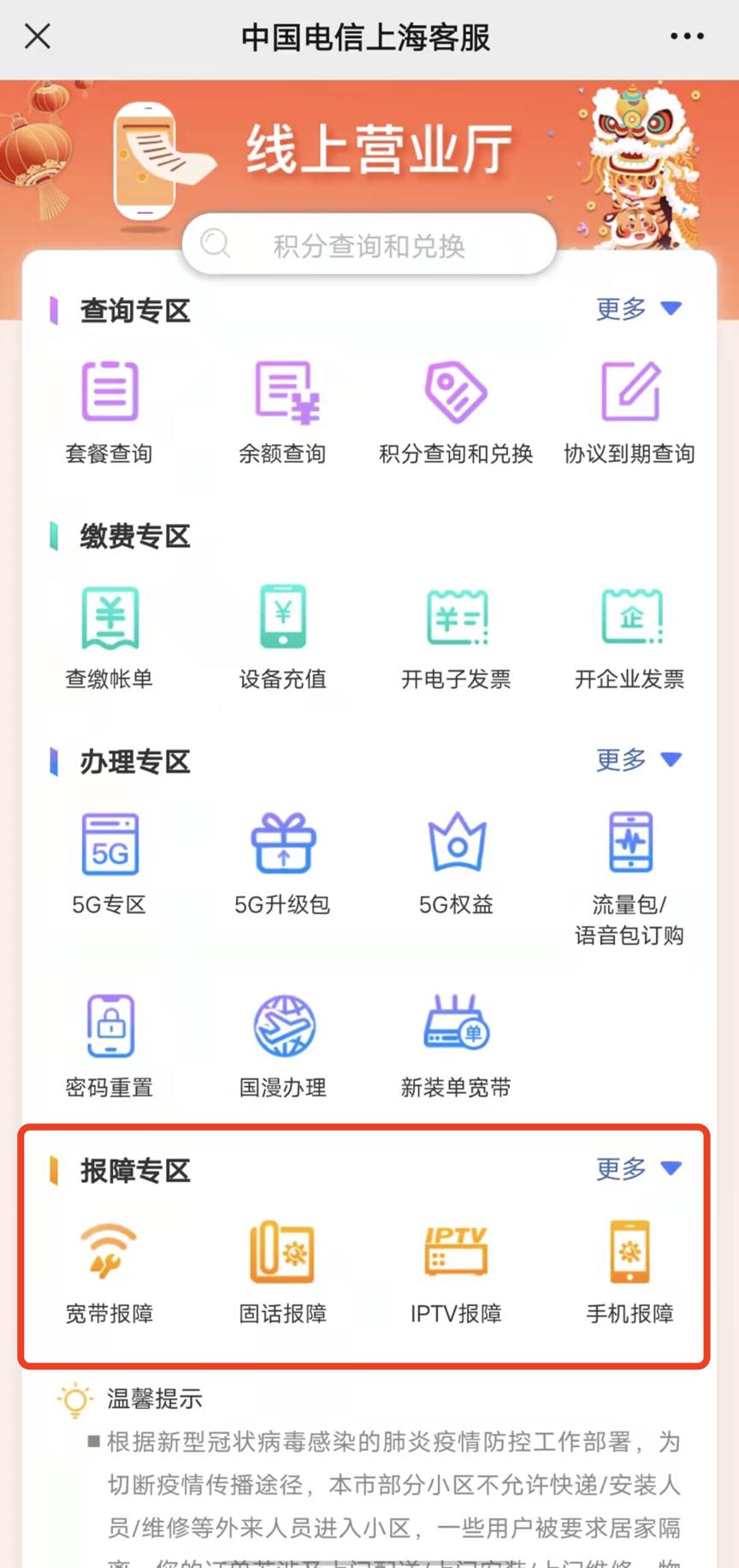Expand 更多 options in 查询专区
The width and height of the screenshot is (739, 1568).
pyautogui.click(x=638, y=310)
